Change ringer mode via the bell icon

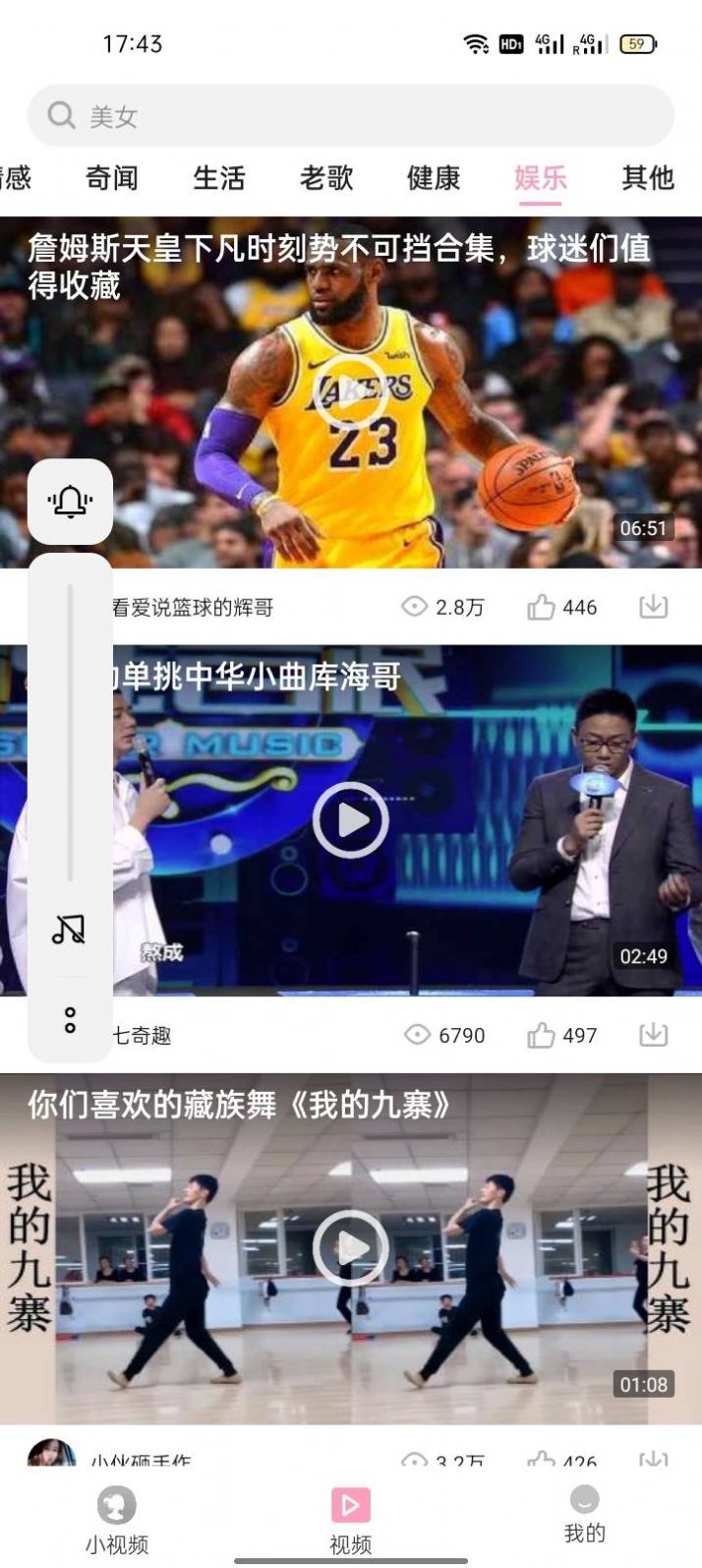(x=70, y=502)
